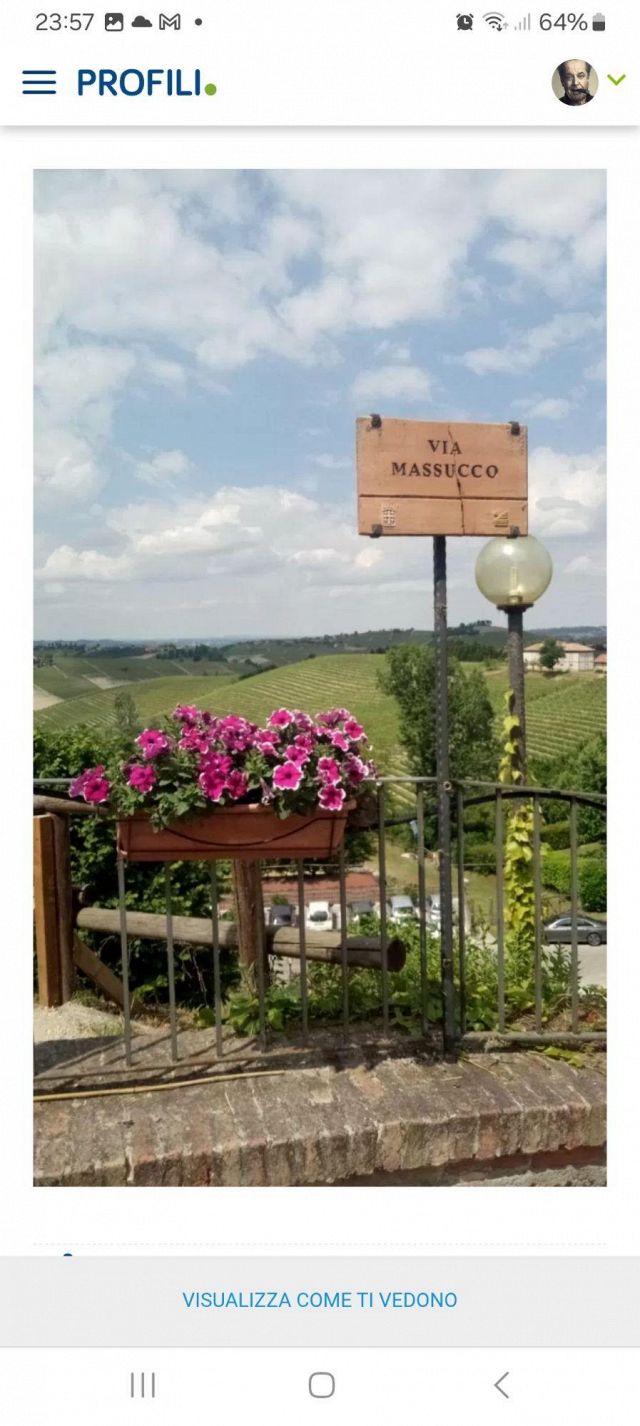Screen dimensions: 640x1426
Task: Open the Via Massucco profile photo
Action: [x=320, y=677]
